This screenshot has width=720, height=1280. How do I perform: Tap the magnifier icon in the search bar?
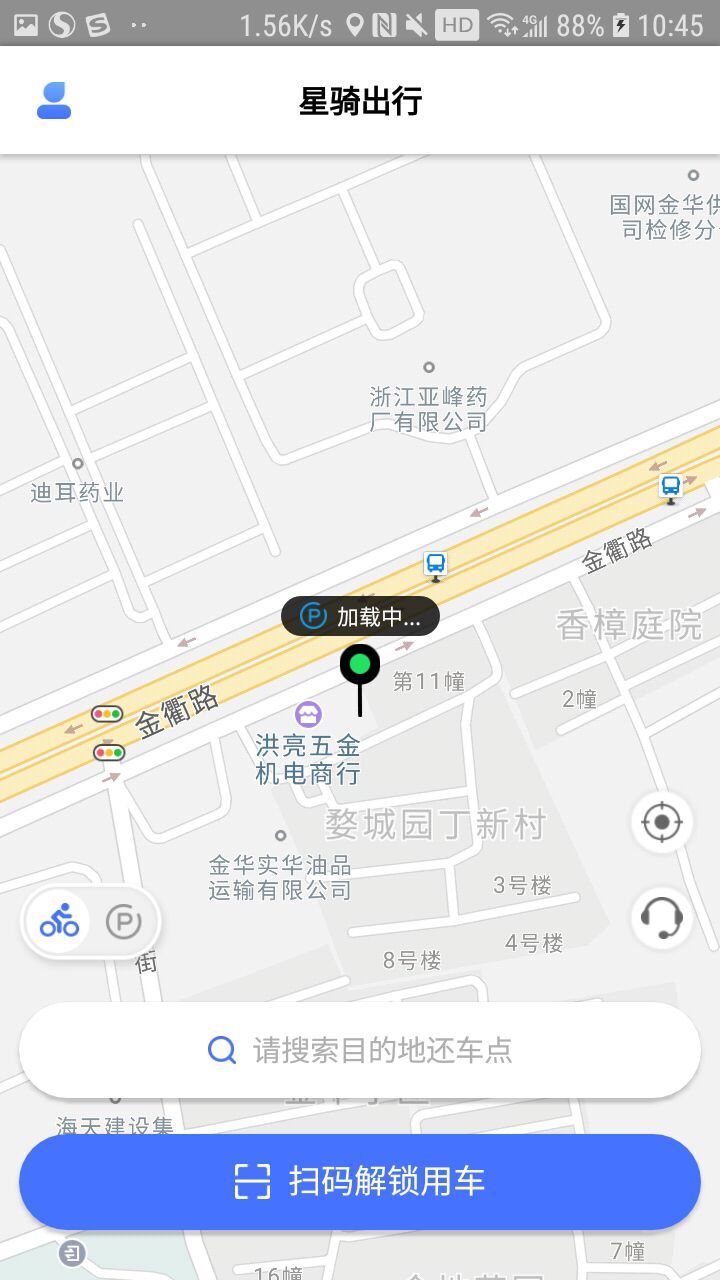click(221, 1050)
